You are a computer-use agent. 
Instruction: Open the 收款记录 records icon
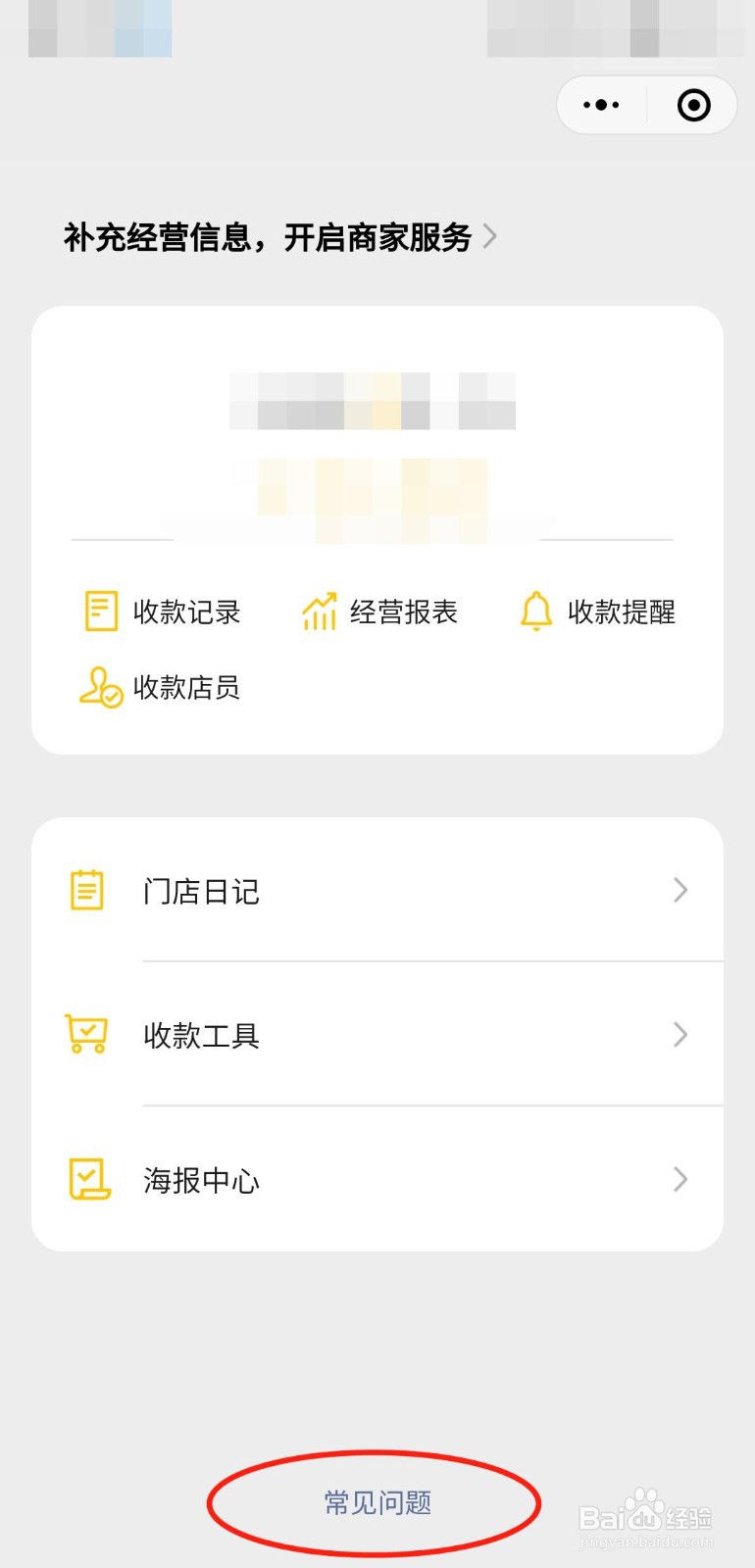[100, 611]
